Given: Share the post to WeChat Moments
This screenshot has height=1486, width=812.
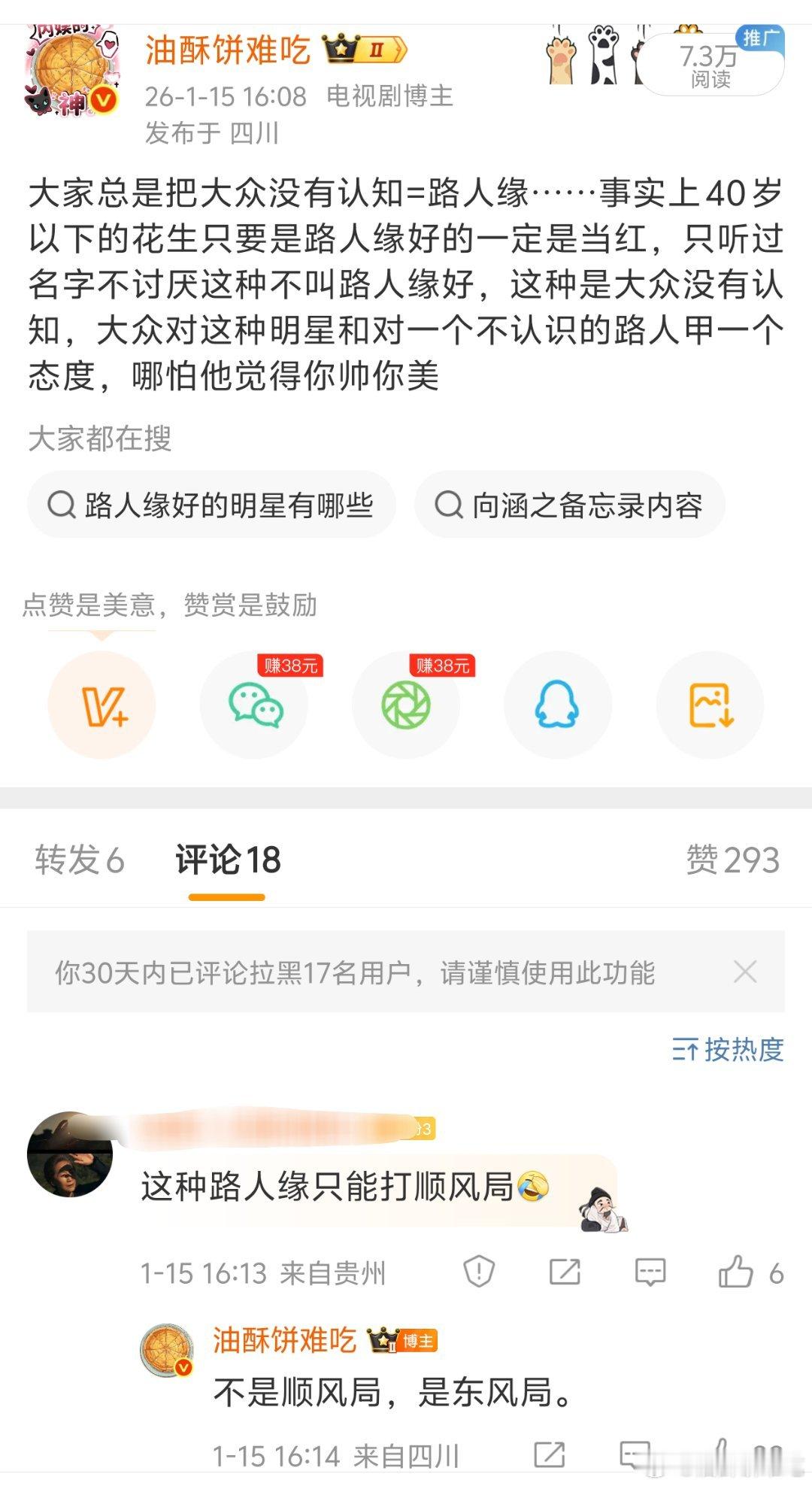Looking at the screenshot, I should click(406, 703).
